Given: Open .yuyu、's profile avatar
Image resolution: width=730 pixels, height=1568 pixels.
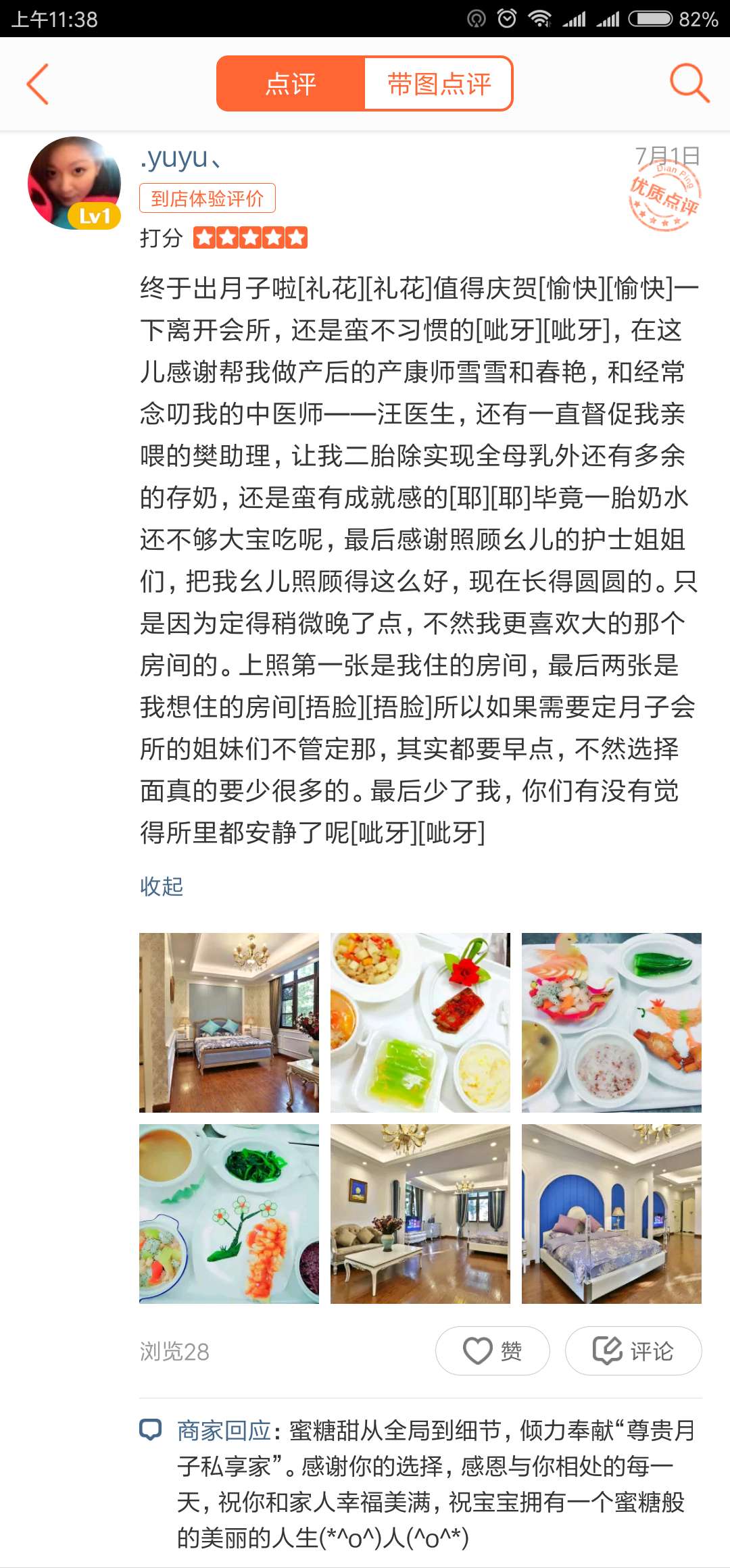Looking at the screenshot, I should click(x=74, y=183).
